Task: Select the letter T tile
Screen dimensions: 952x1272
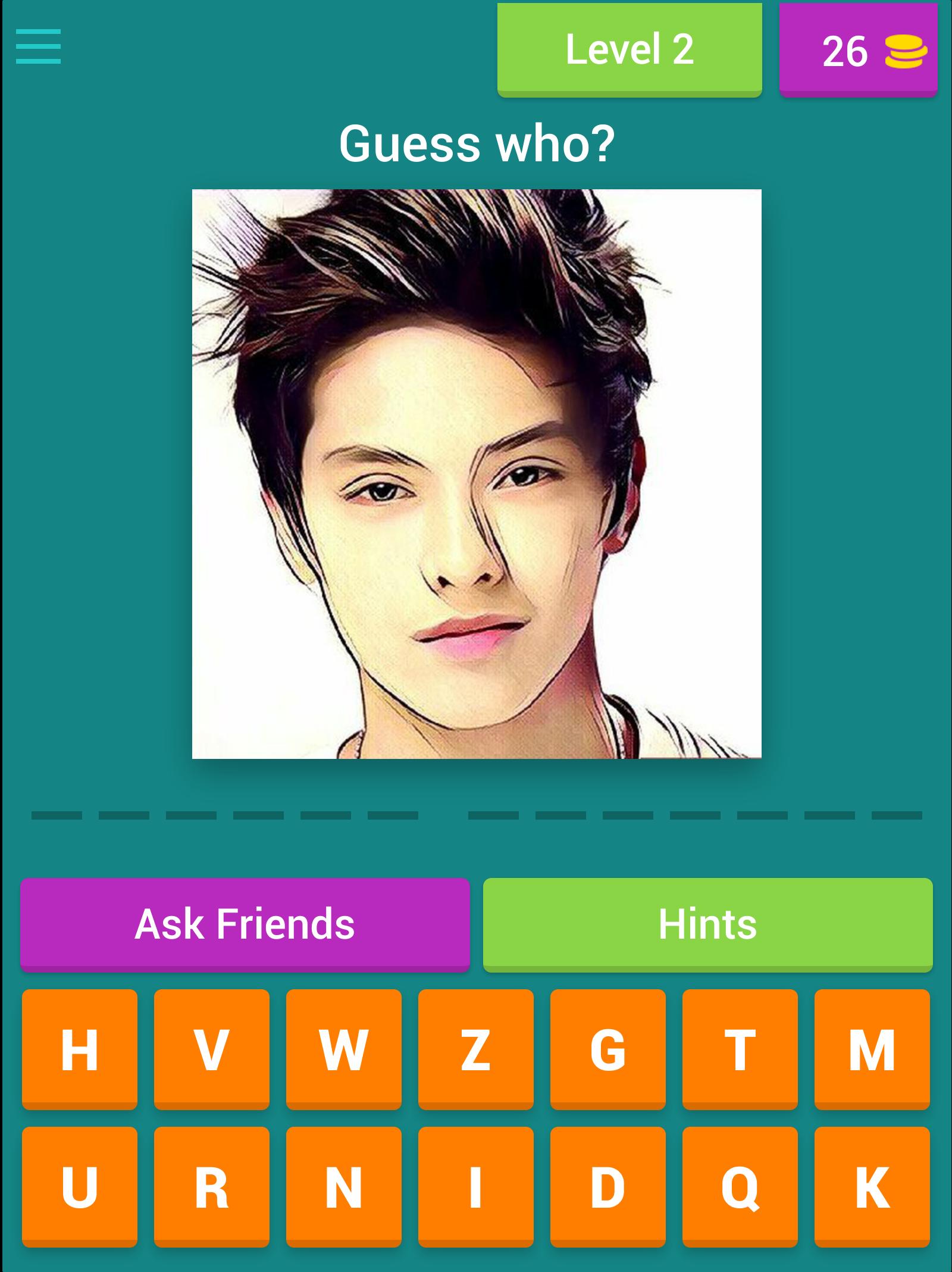Action: coord(740,1050)
